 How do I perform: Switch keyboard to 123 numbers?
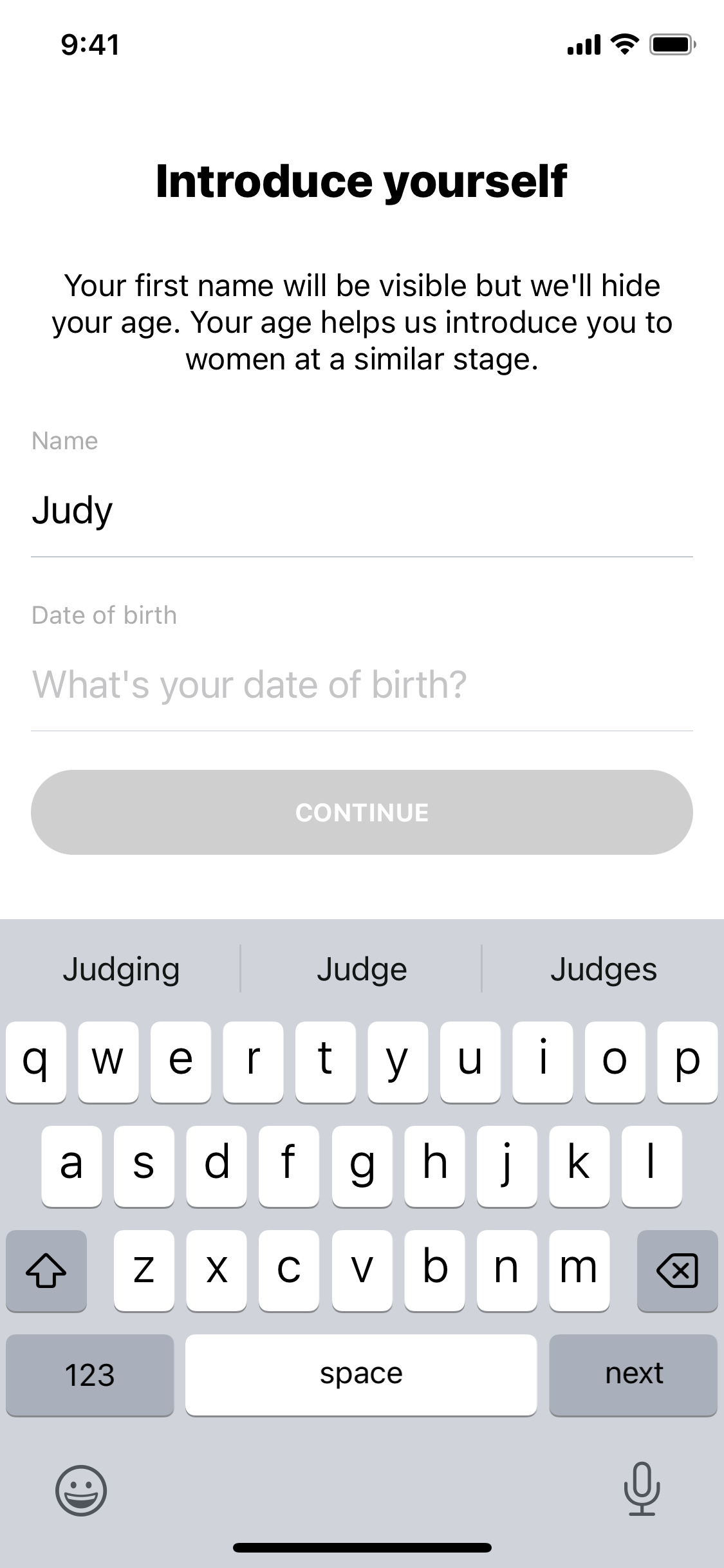(90, 1374)
